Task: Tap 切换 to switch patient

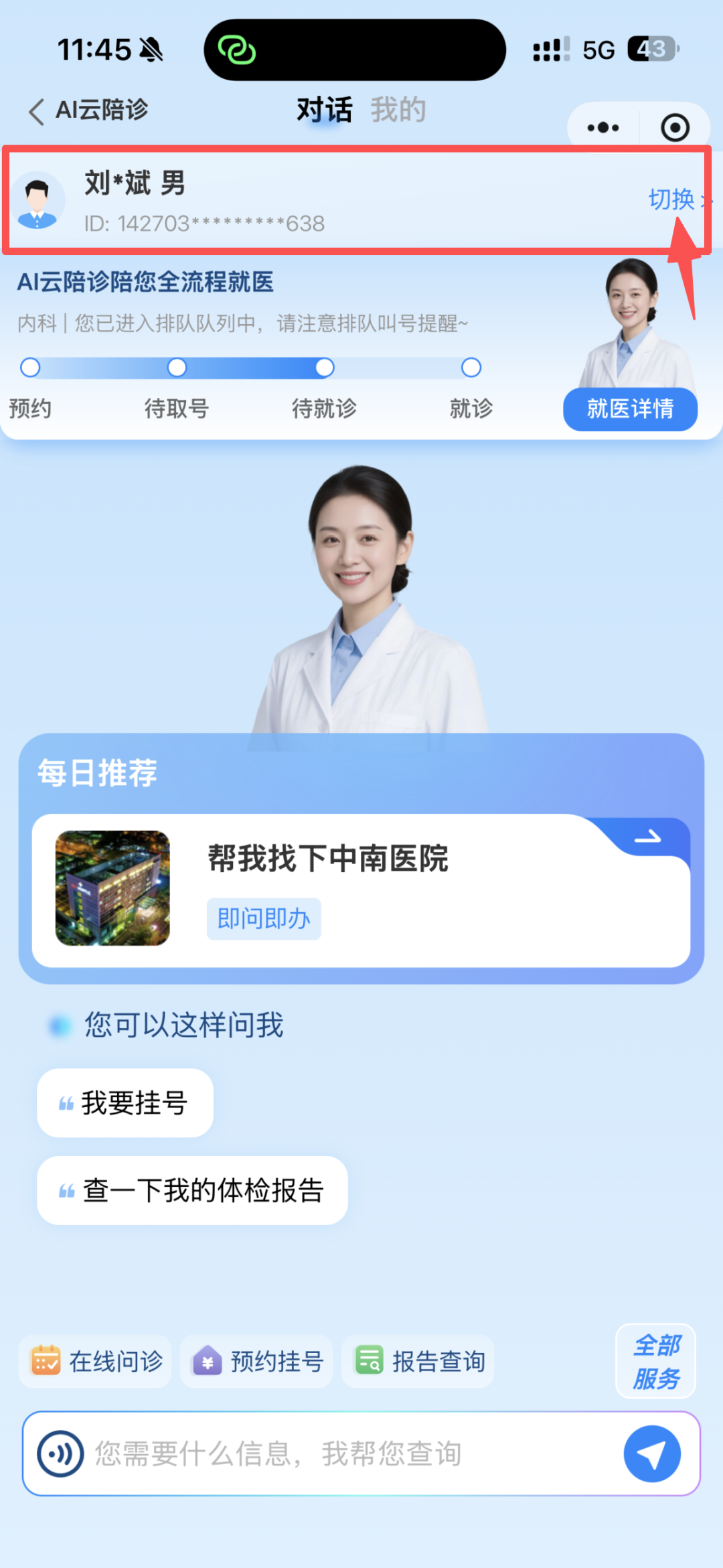Action: (x=673, y=200)
